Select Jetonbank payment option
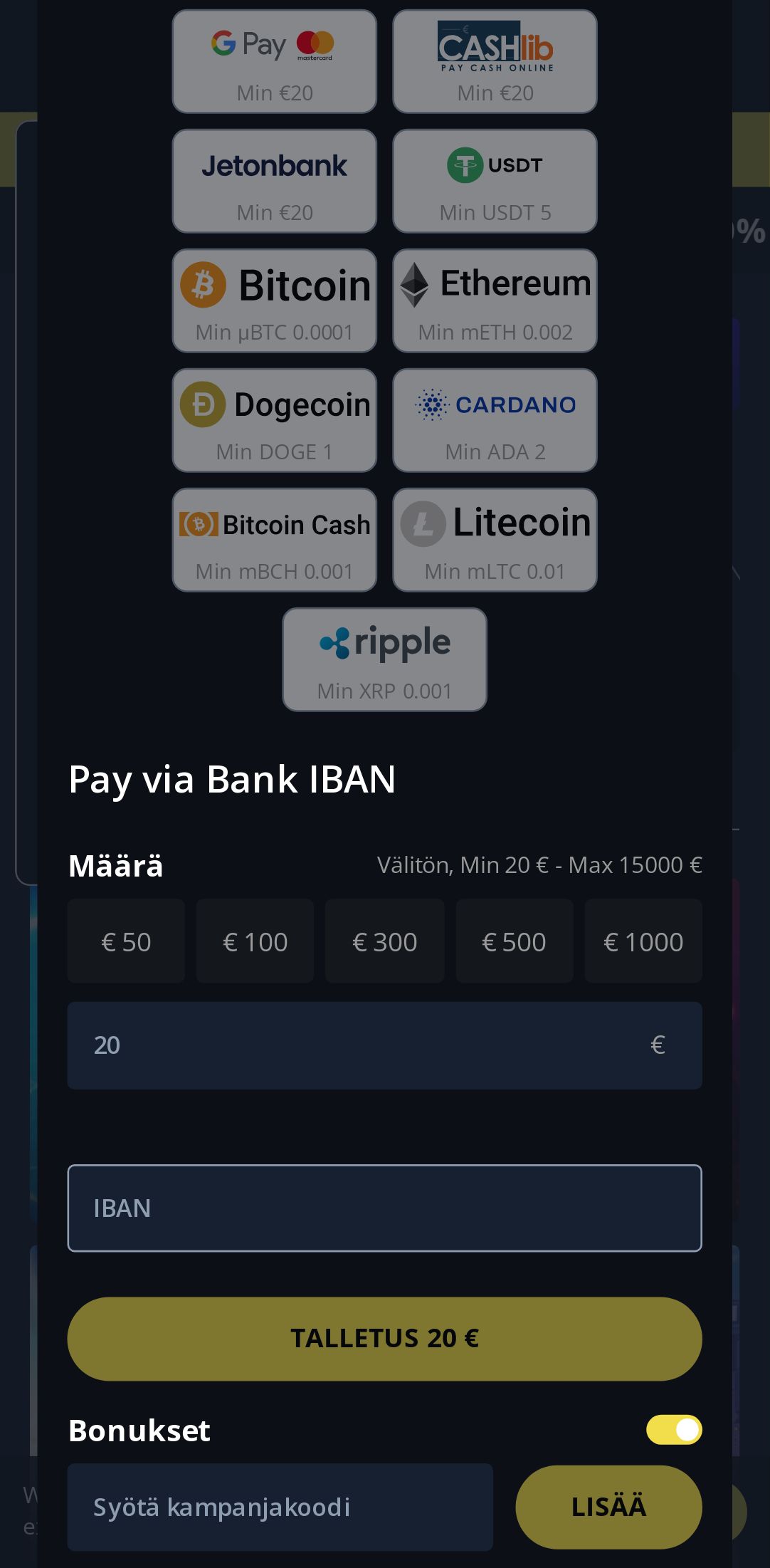770x1568 pixels. [x=274, y=181]
